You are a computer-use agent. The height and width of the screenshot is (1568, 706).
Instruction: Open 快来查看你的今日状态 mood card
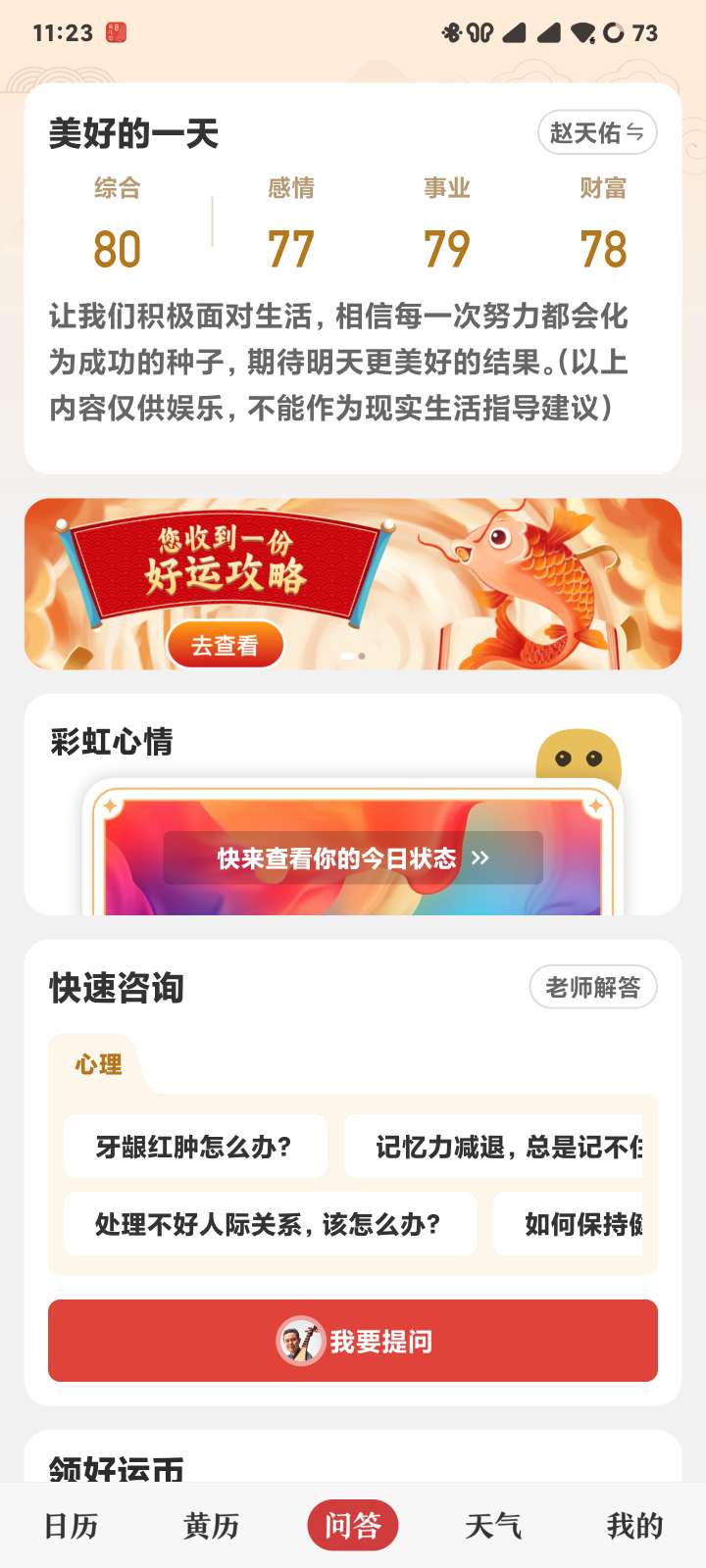(x=353, y=858)
